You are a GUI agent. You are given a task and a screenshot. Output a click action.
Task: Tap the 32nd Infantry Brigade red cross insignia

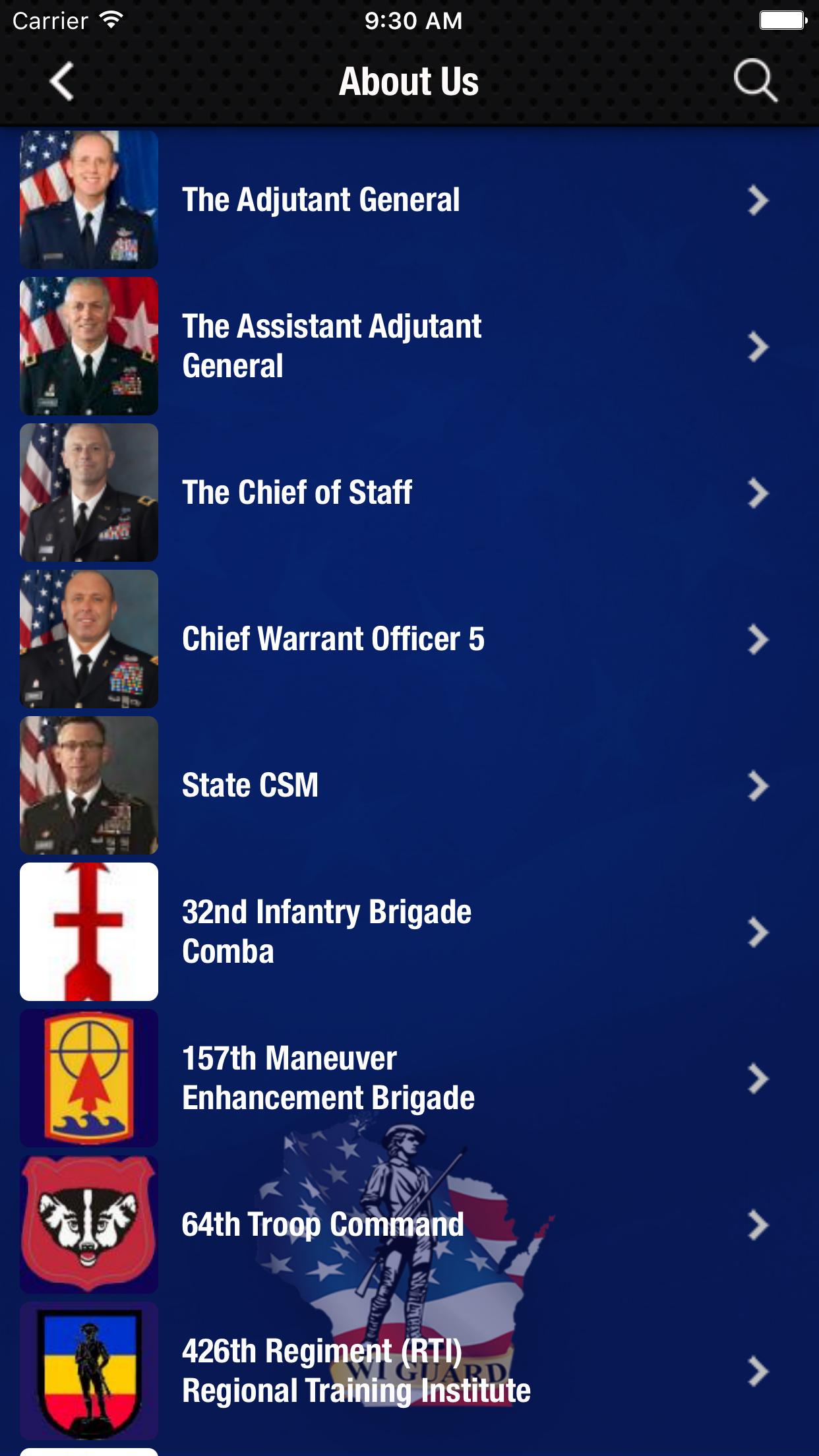pyautogui.click(x=89, y=931)
